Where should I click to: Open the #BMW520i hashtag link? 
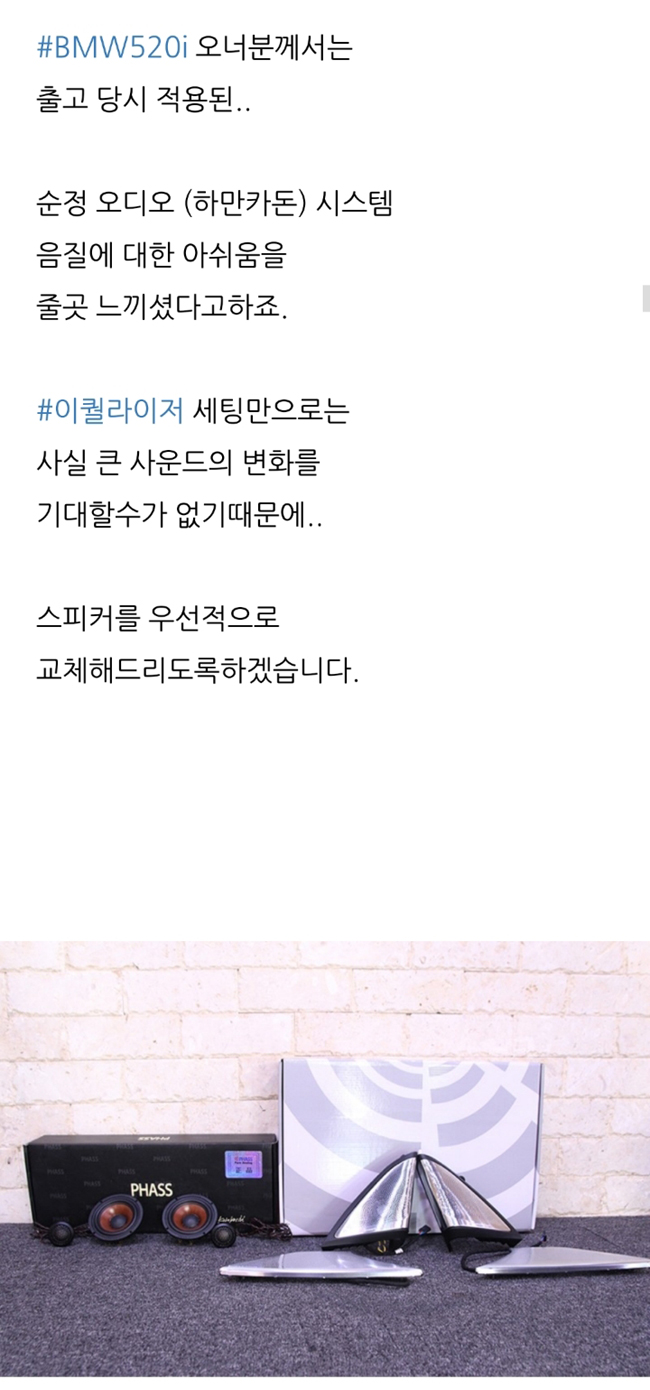point(111,47)
